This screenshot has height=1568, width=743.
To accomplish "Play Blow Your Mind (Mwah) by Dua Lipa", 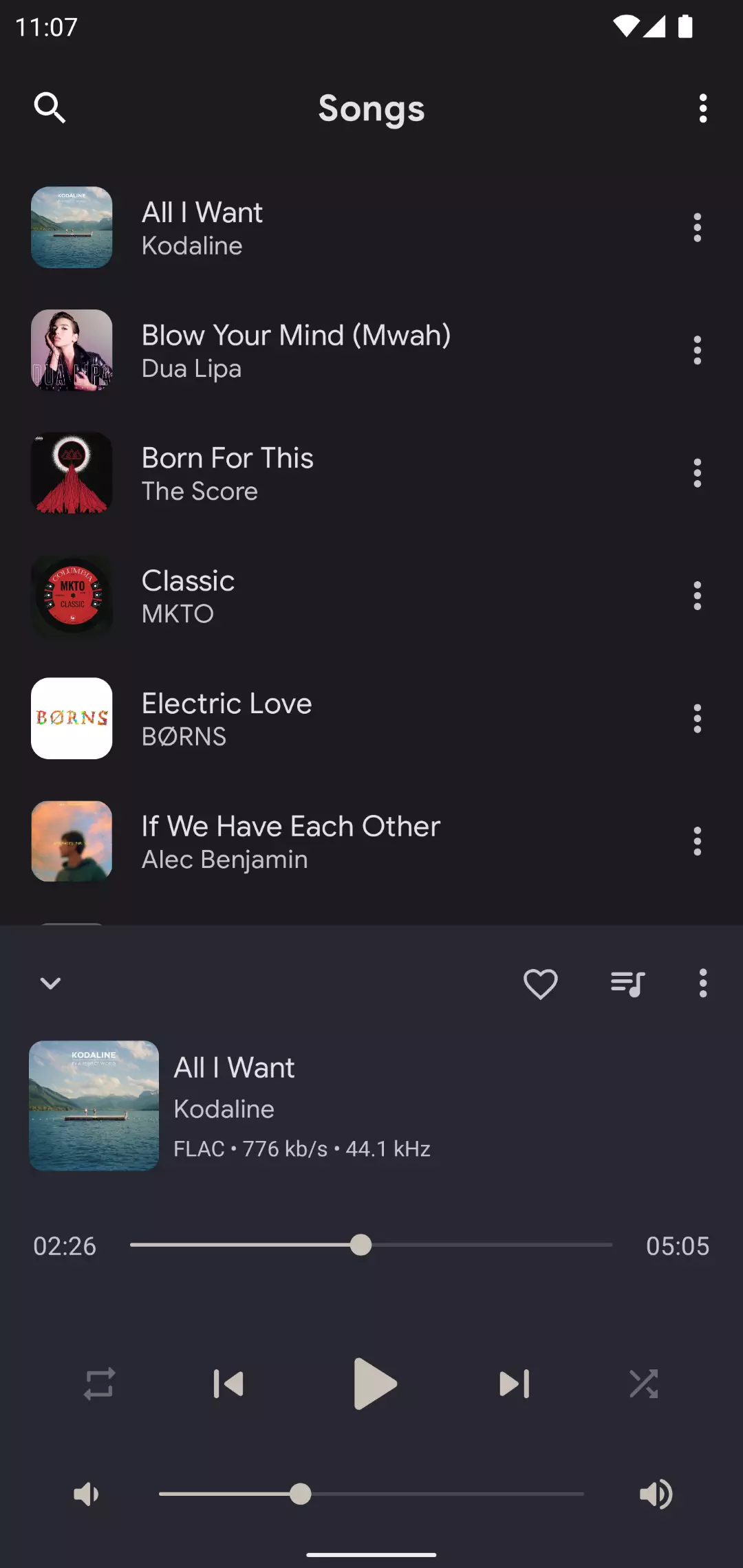I will pos(371,351).
